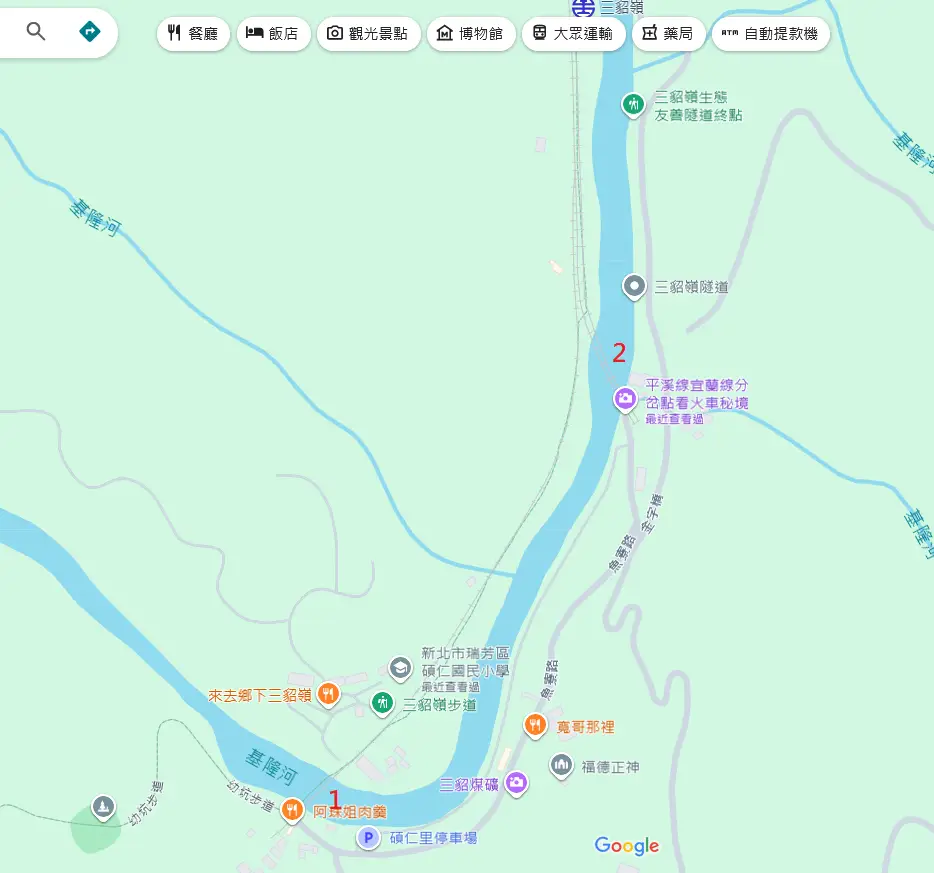Select the 飯店 category chip
The height and width of the screenshot is (873, 934).
(x=273, y=34)
